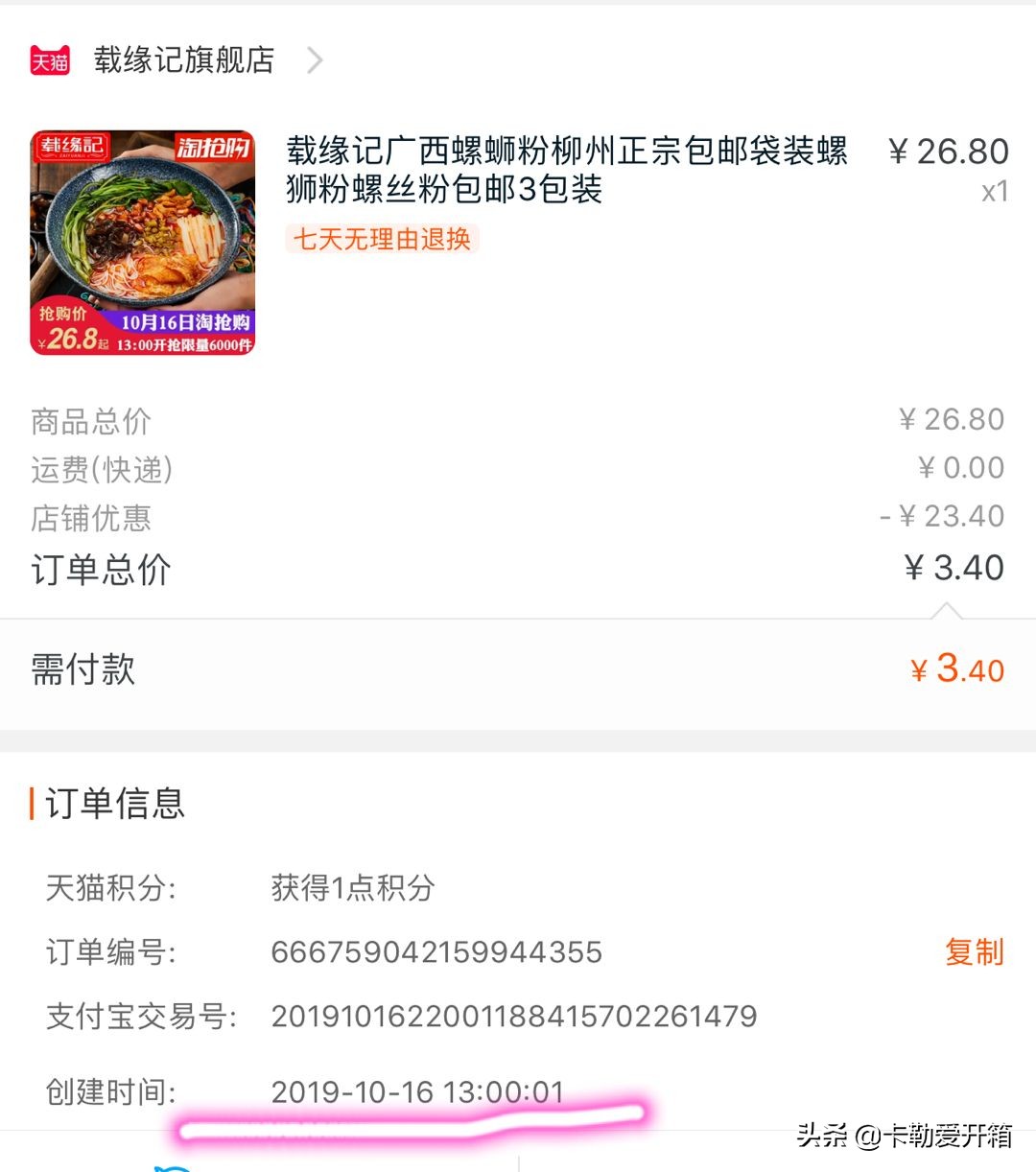Select the 订单信息 section header
This screenshot has height=1172, width=1036.
pyautogui.click(x=119, y=805)
